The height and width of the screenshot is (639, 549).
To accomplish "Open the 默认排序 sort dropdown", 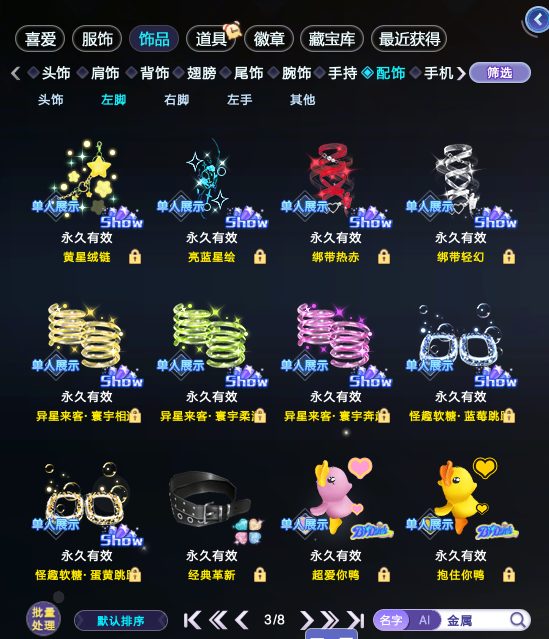I will pyautogui.click(x=121, y=621).
